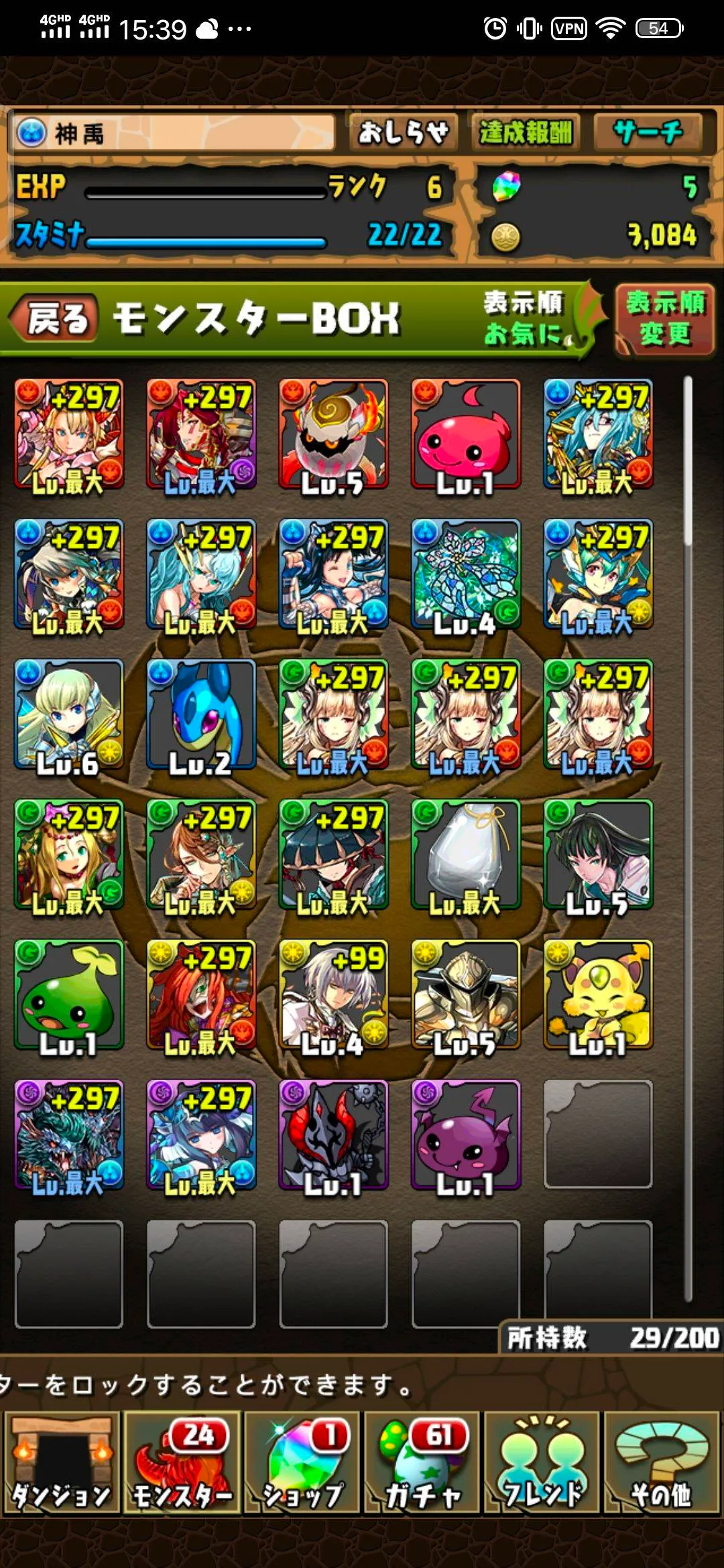724x1568 pixels.
Task: Select the stained-glass dragonfly monster Lv.4
Action: 465,574
